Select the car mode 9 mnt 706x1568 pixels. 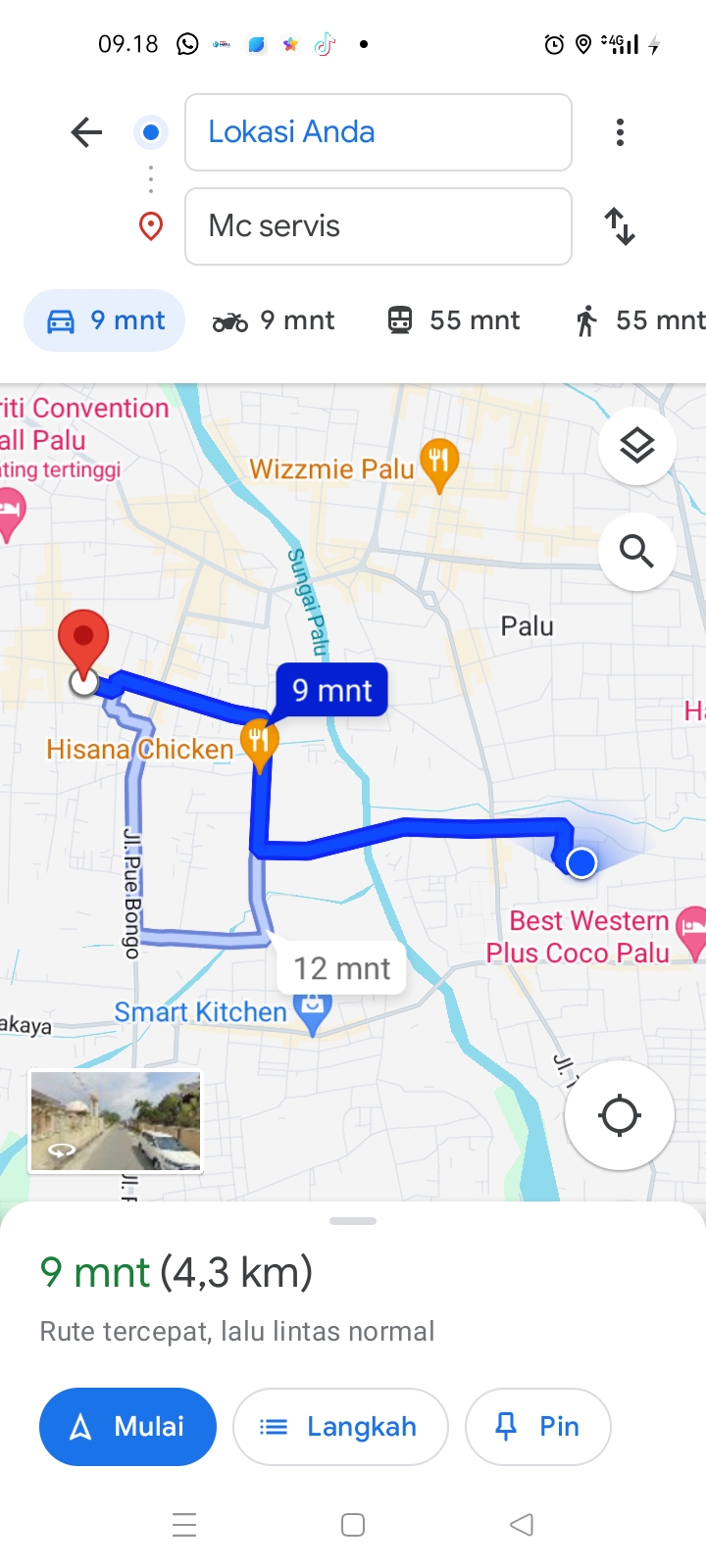[x=105, y=320]
